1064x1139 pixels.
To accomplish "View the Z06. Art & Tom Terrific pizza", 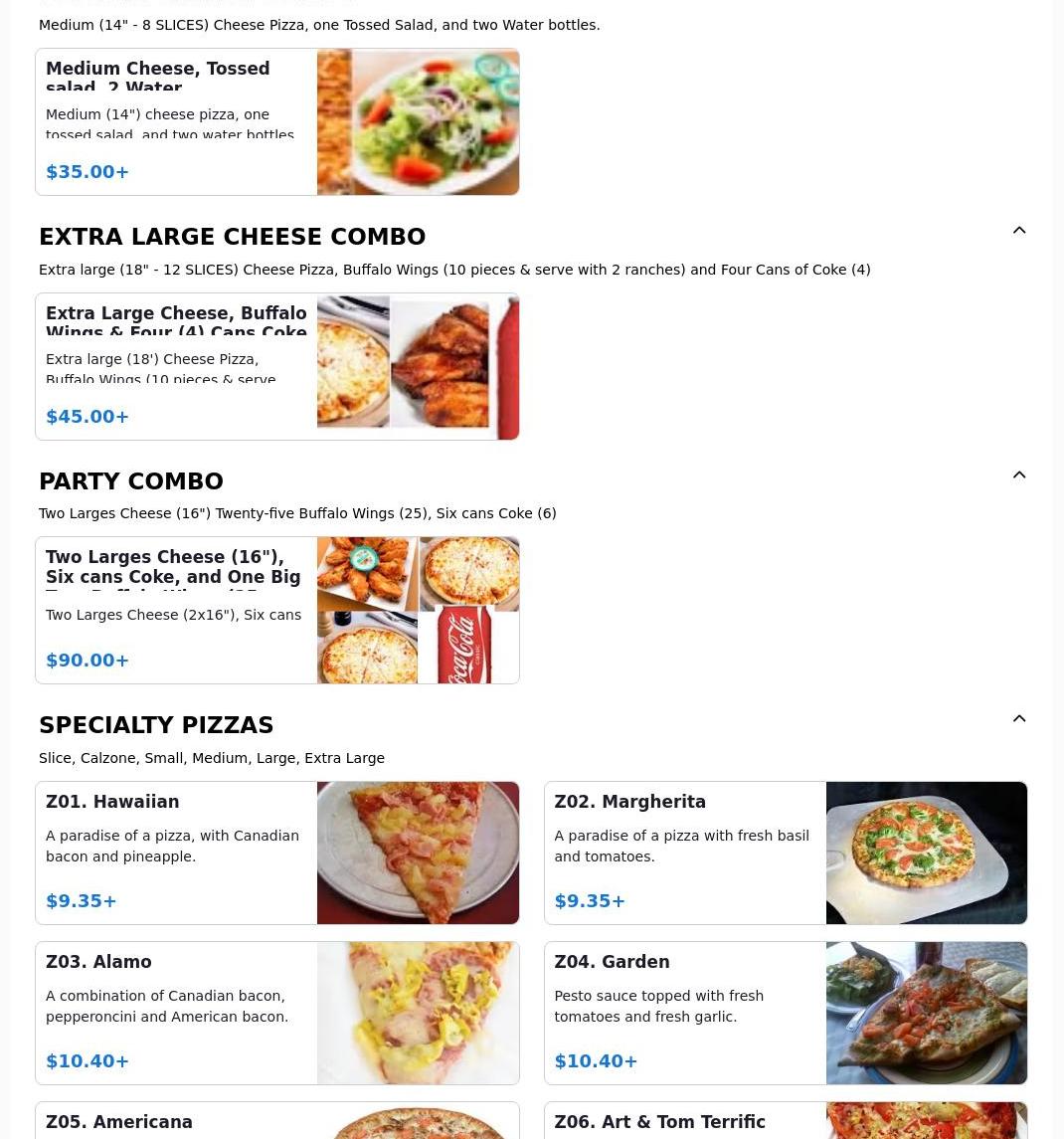I will click(x=785, y=1122).
